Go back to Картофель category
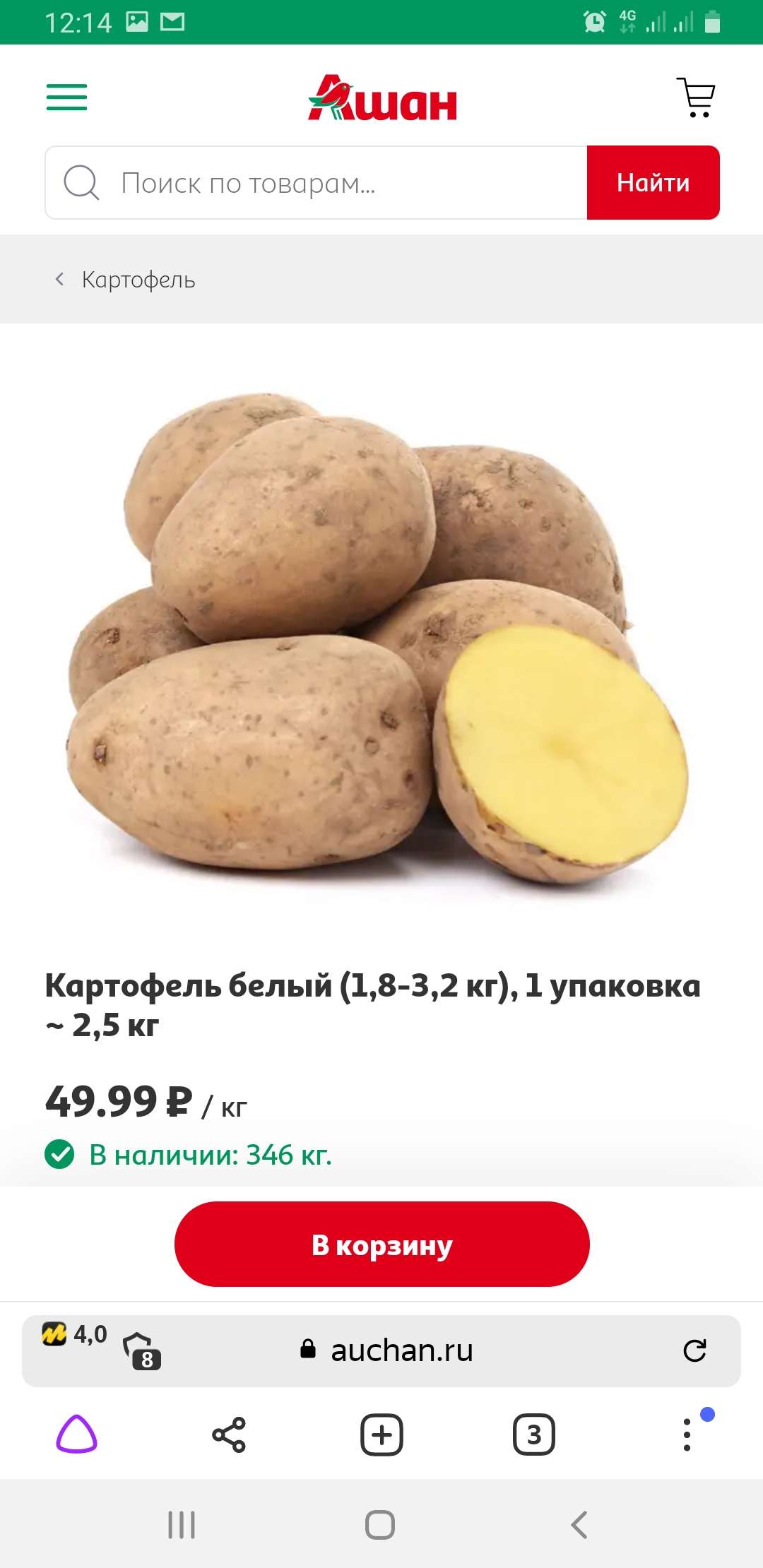Image resolution: width=763 pixels, height=1568 pixels. (x=126, y=280)
